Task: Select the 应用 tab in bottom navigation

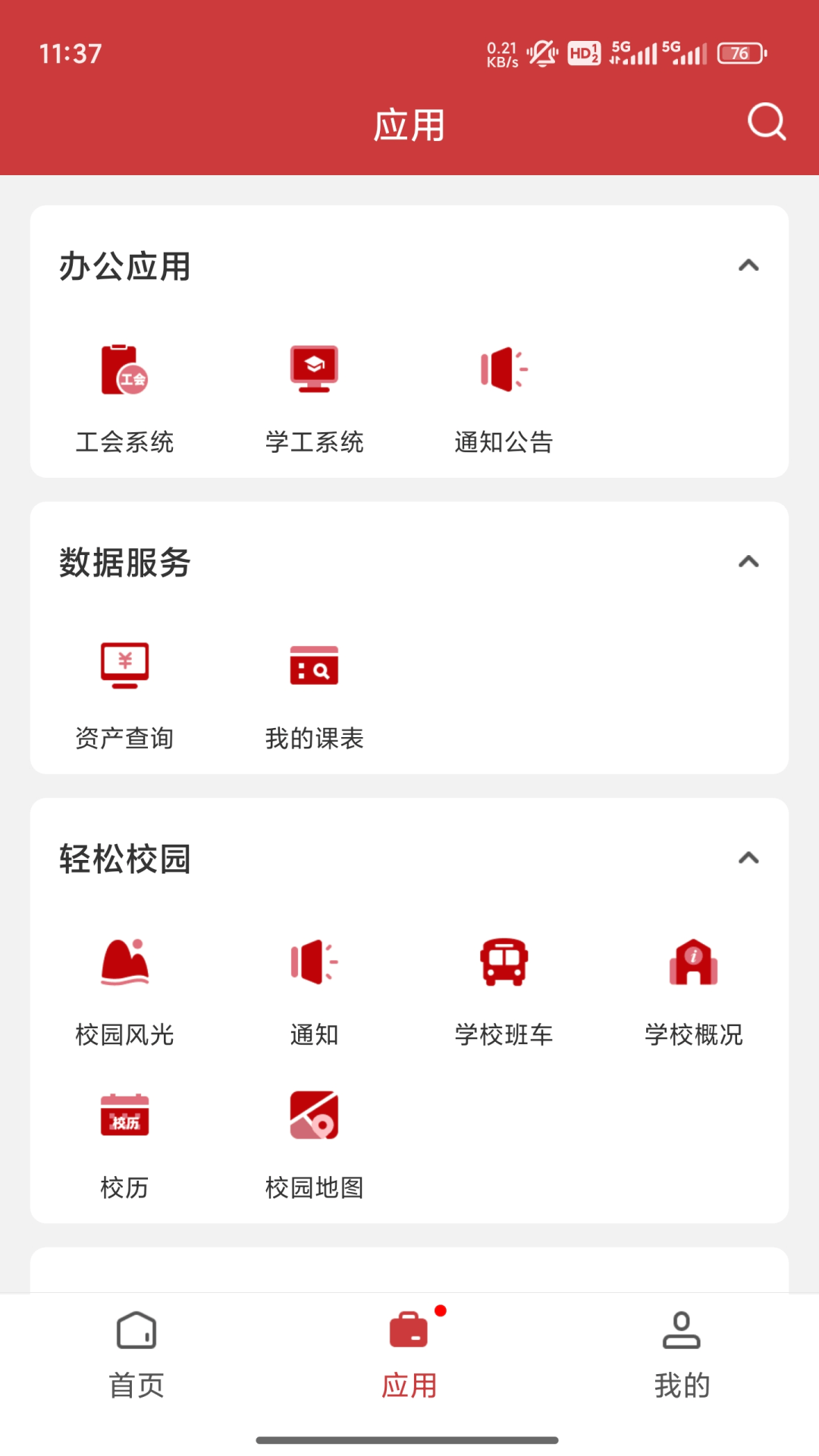Action: pos(409,1357)
